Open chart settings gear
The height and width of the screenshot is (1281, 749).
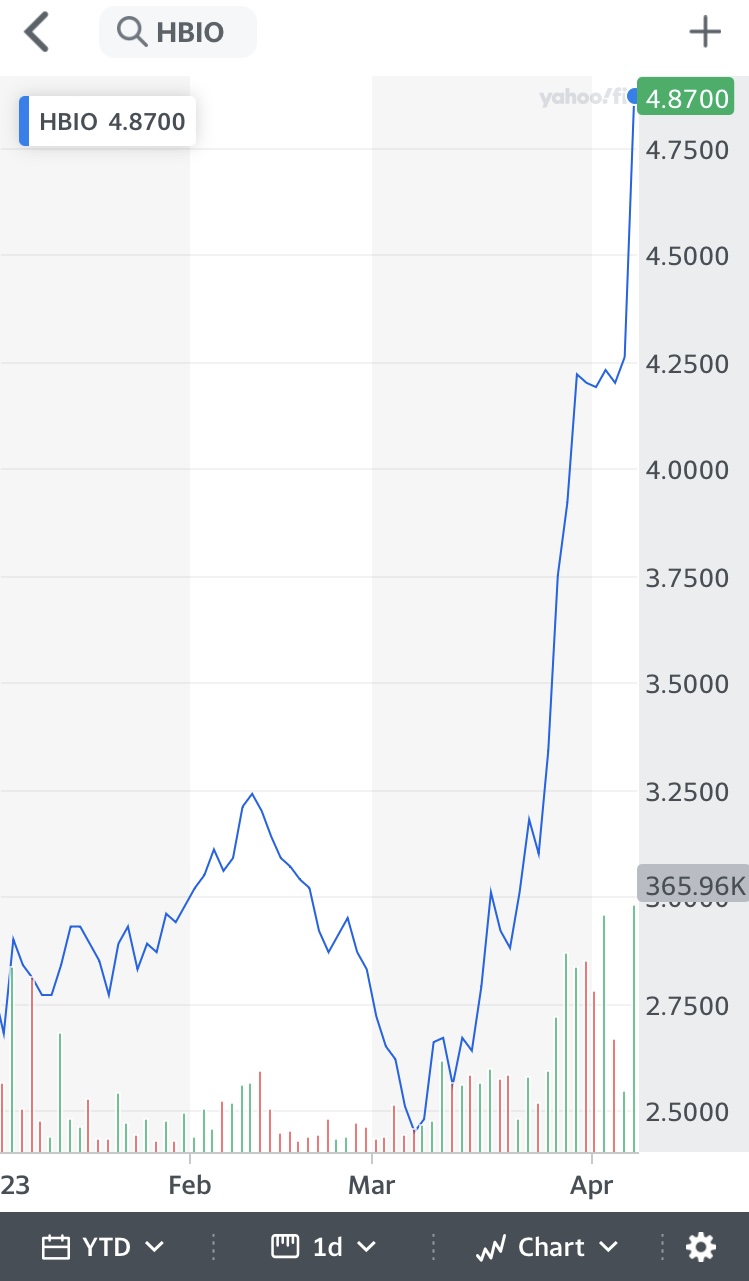pos(701,1247)
